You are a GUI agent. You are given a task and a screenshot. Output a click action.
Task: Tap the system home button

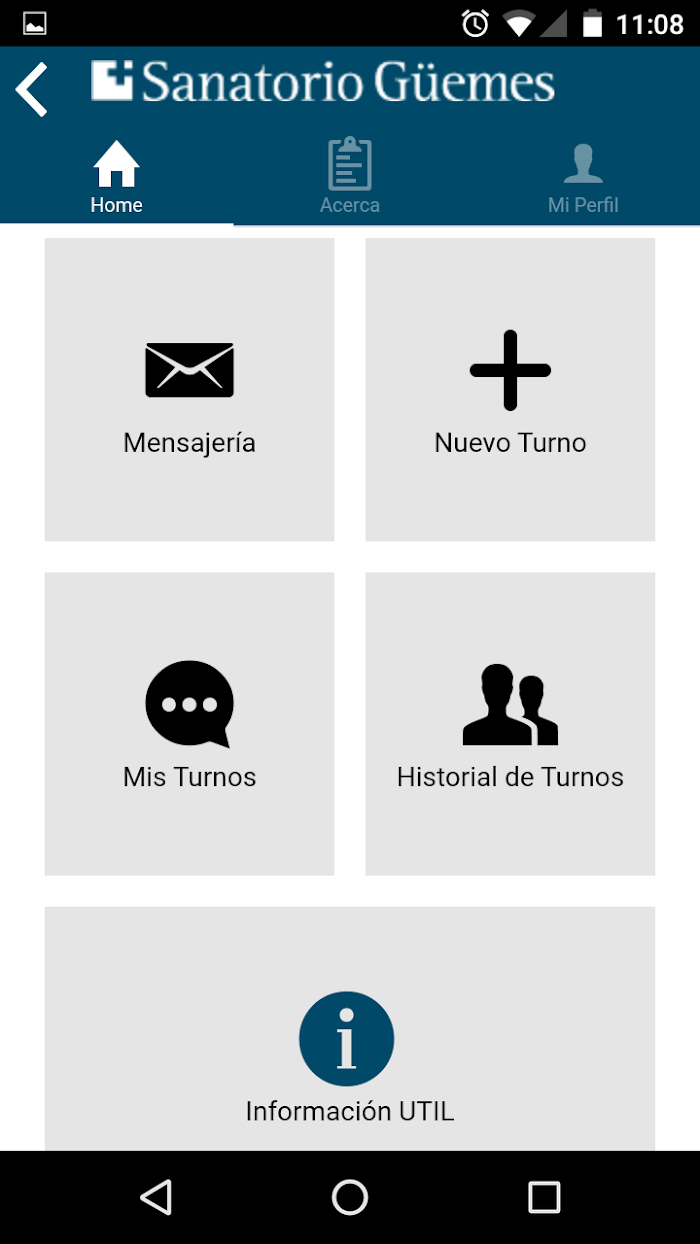[350, 1197]
